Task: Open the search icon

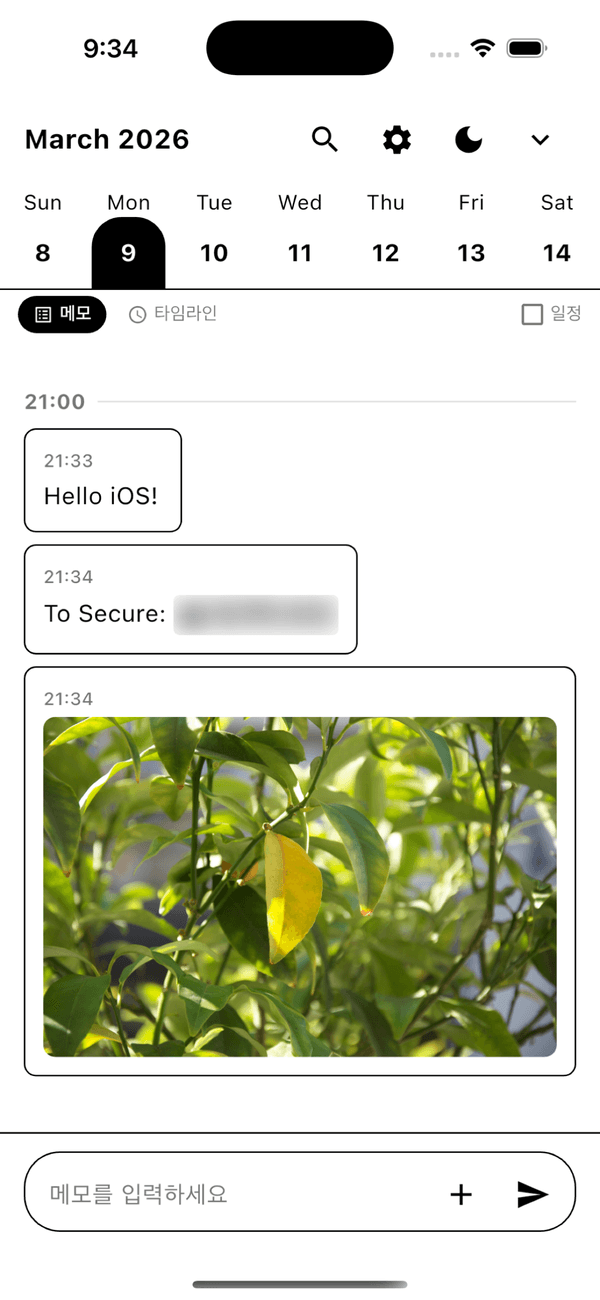Action: click(325, 139)
